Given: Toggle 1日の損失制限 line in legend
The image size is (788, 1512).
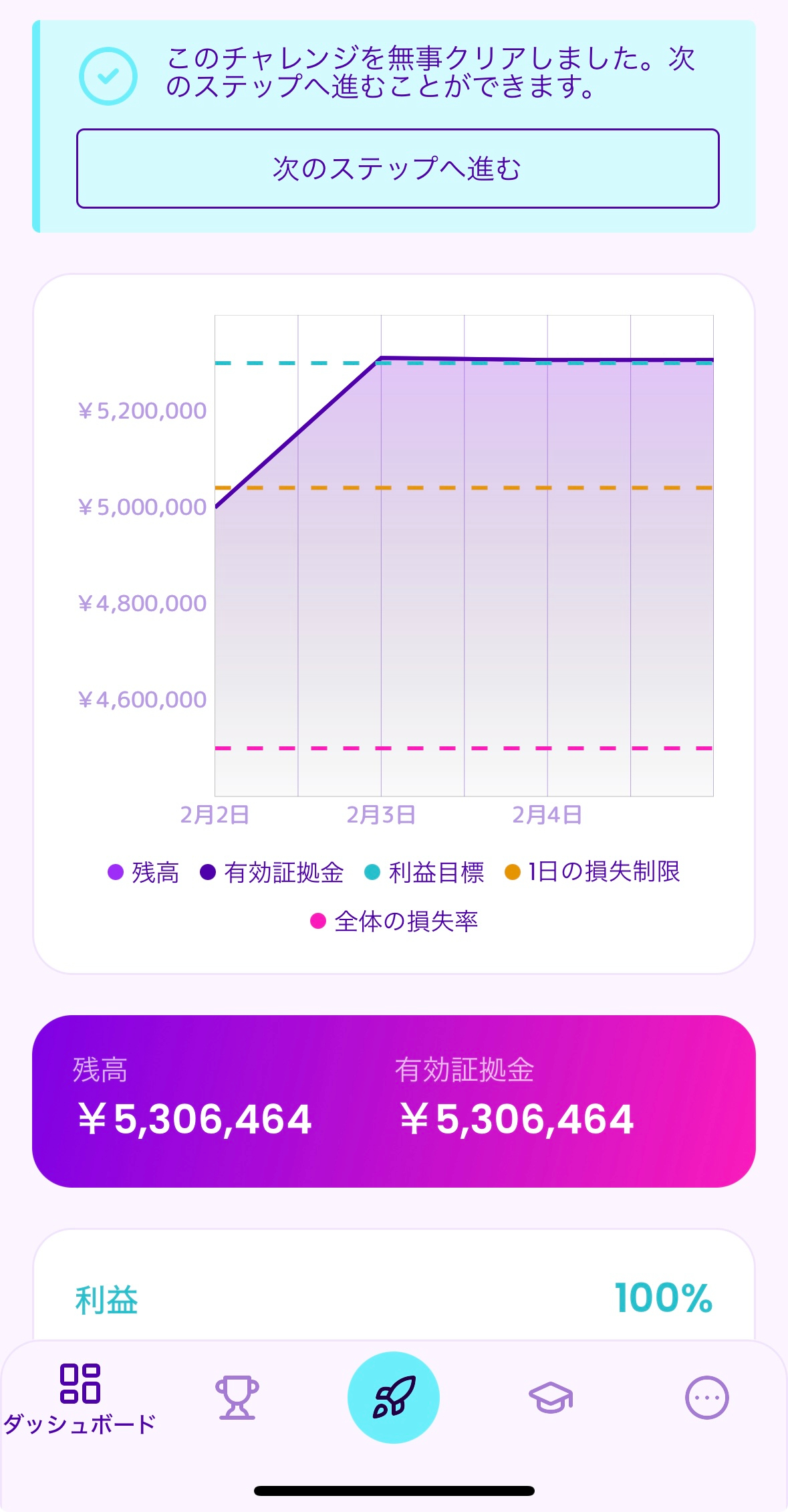Looking at the screenshot, I should coord(593,872).
